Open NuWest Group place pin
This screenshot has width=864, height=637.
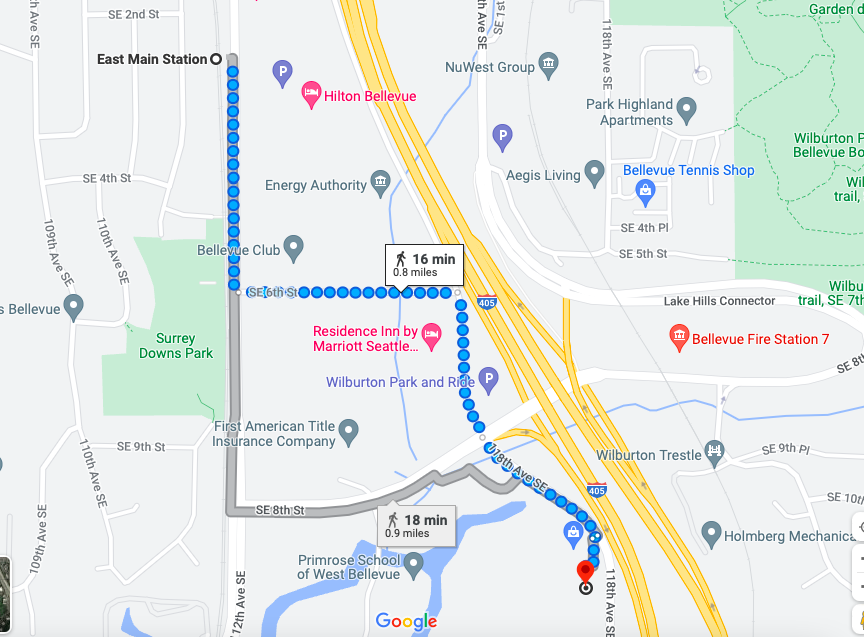(x=548, y=65)
